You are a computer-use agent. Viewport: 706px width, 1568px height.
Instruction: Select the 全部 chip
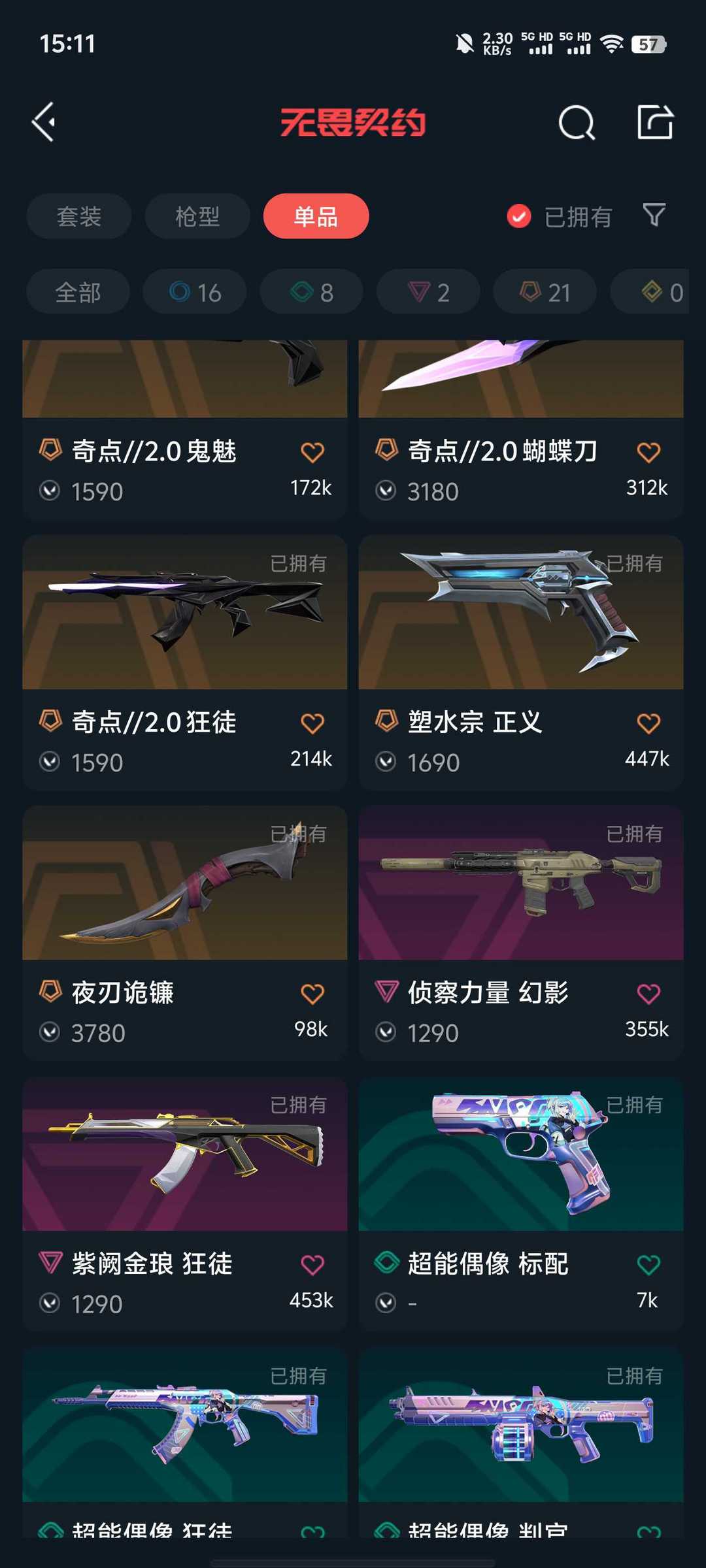click(x=78, y=292)
